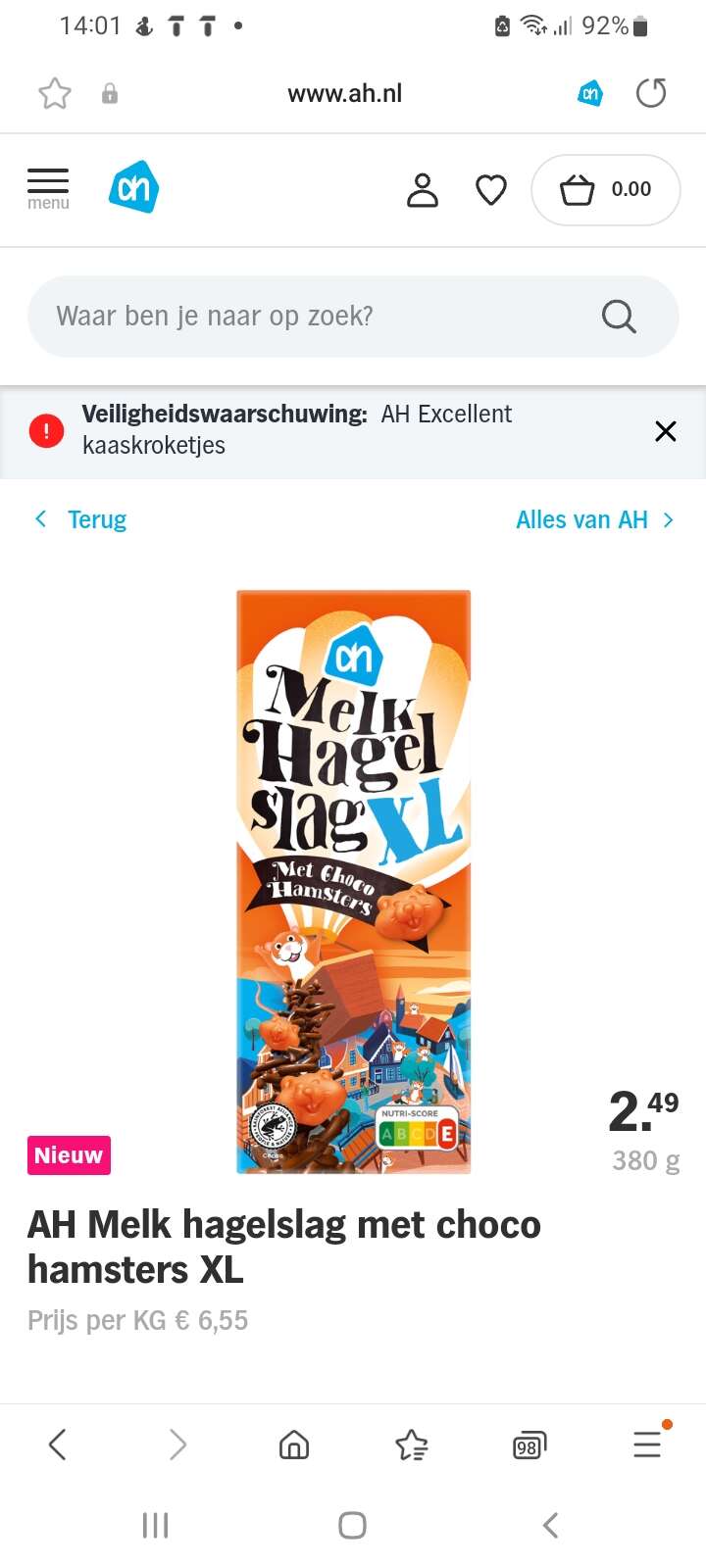Screen dimensions: 706x1568
Task: Open 'Alles van AH' link
Action: [x=594, y=519]
